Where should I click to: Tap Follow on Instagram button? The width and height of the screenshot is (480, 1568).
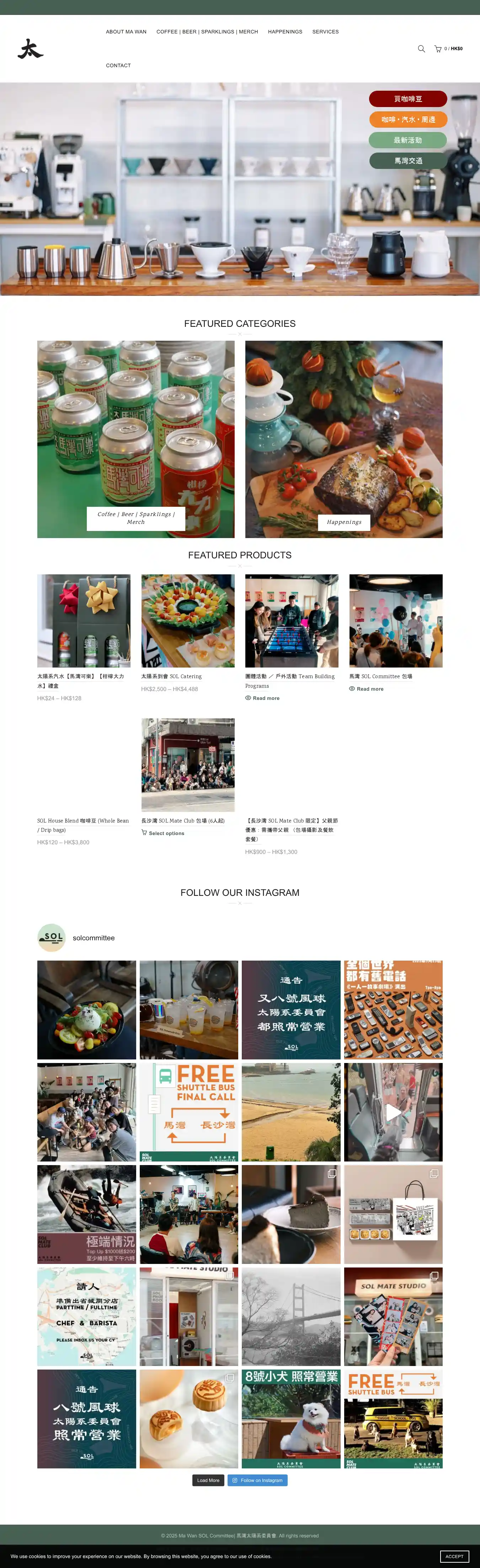(x=257, y=1481)
